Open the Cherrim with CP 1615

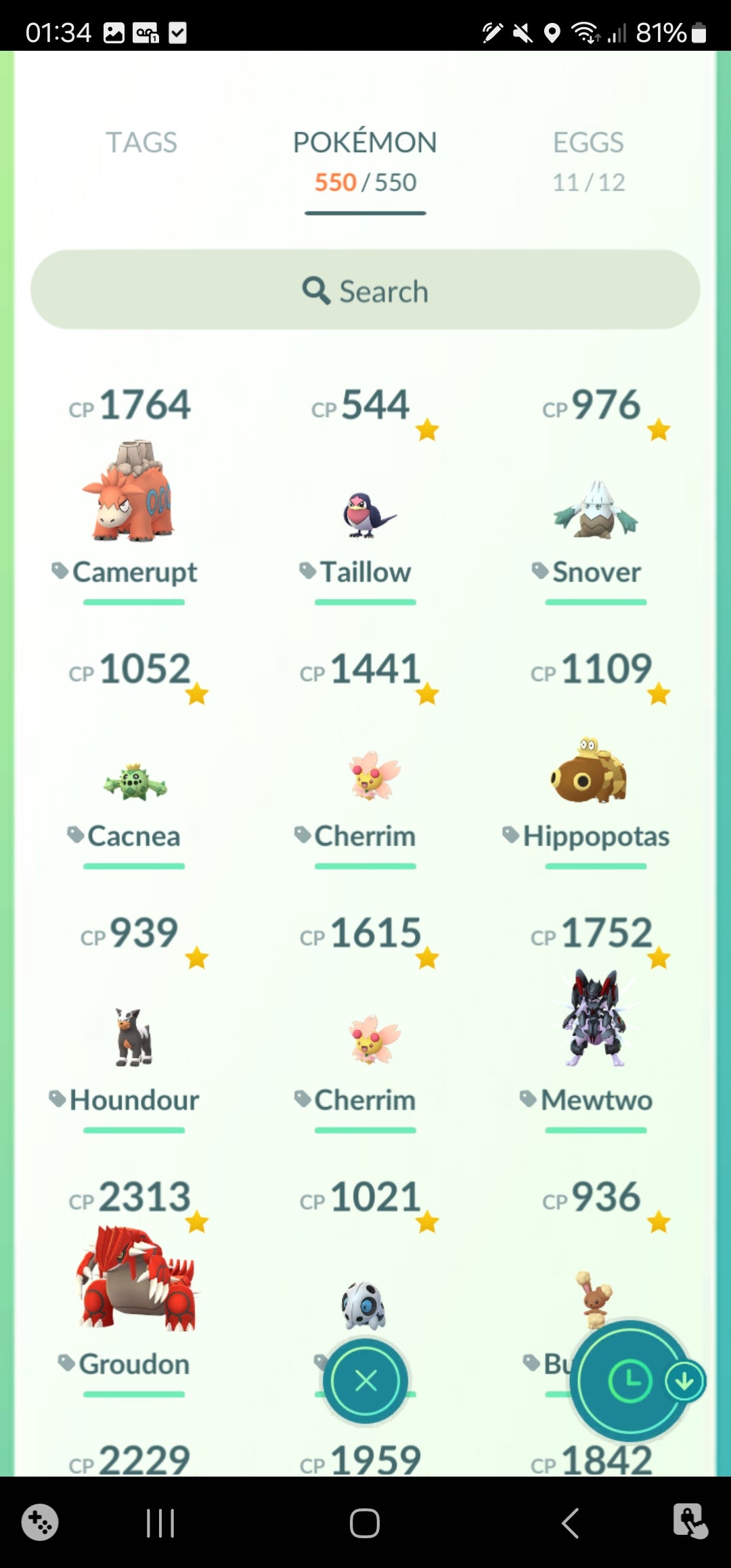[365, 1039]
